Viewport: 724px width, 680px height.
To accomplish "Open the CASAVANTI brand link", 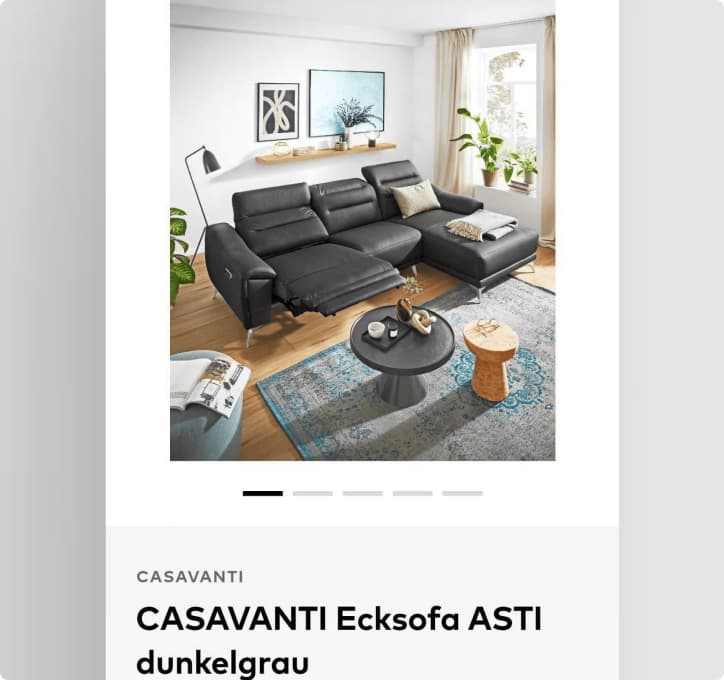I will (190, 577).
